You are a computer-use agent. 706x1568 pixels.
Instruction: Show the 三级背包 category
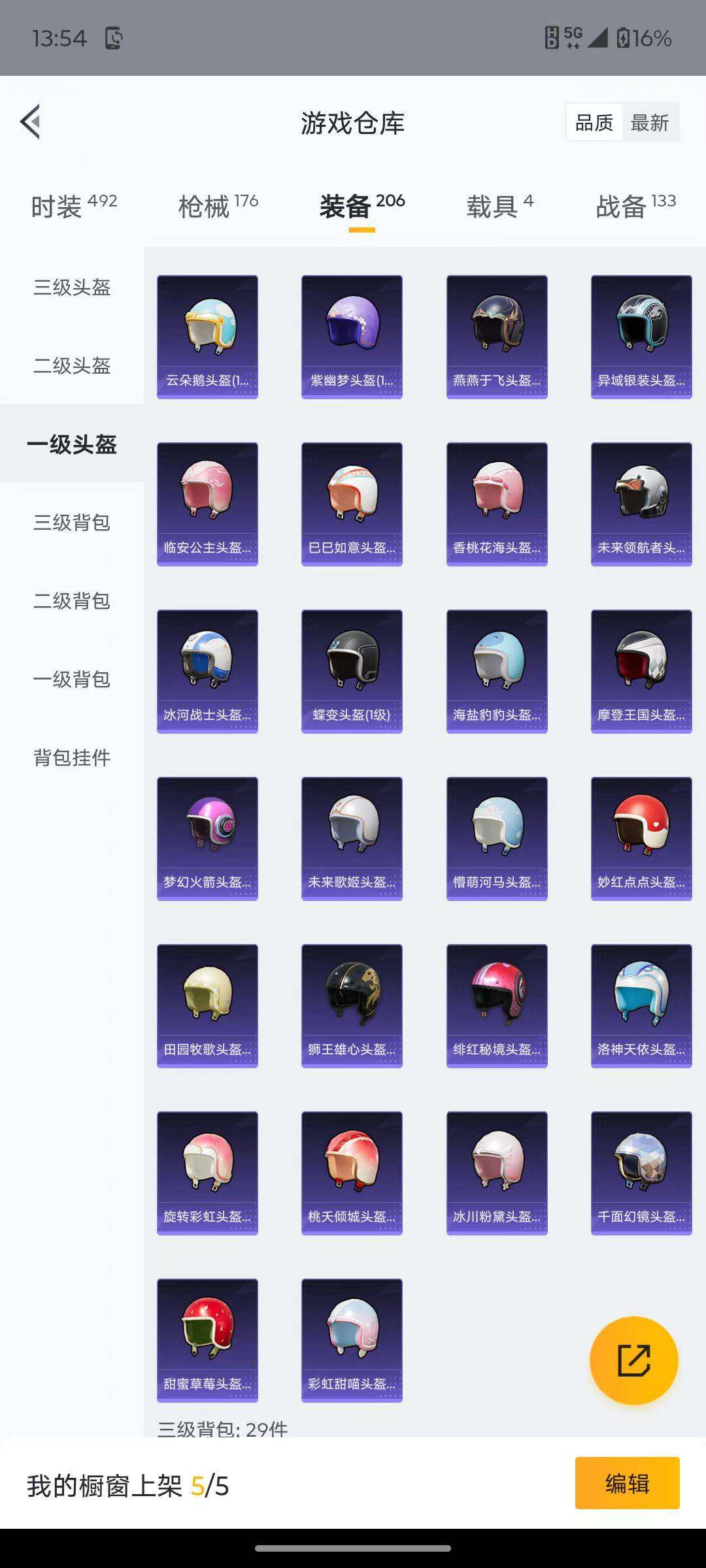pyautogui.click(x=72, y=522)
